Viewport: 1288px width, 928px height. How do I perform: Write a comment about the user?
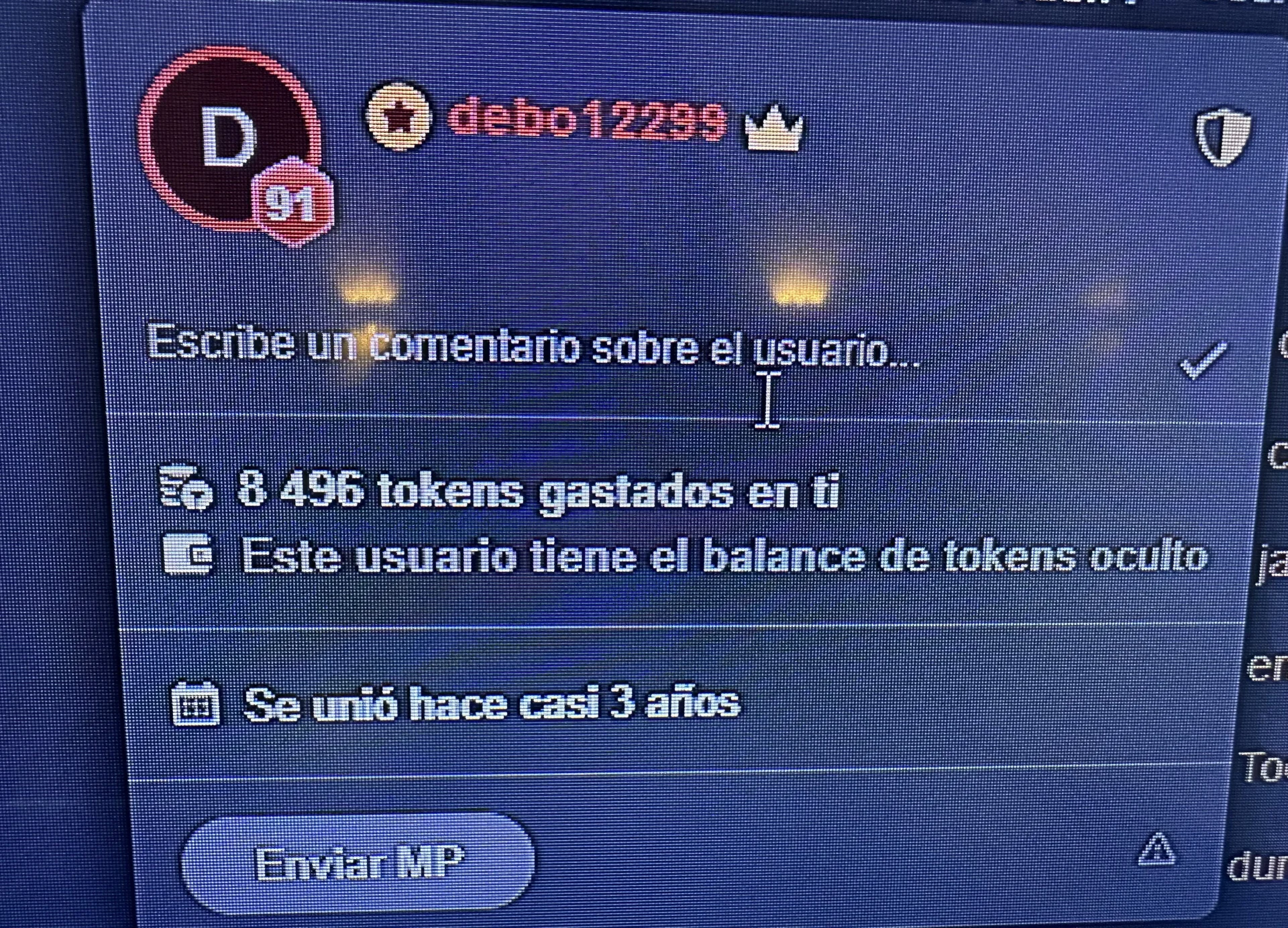point(533,349)
